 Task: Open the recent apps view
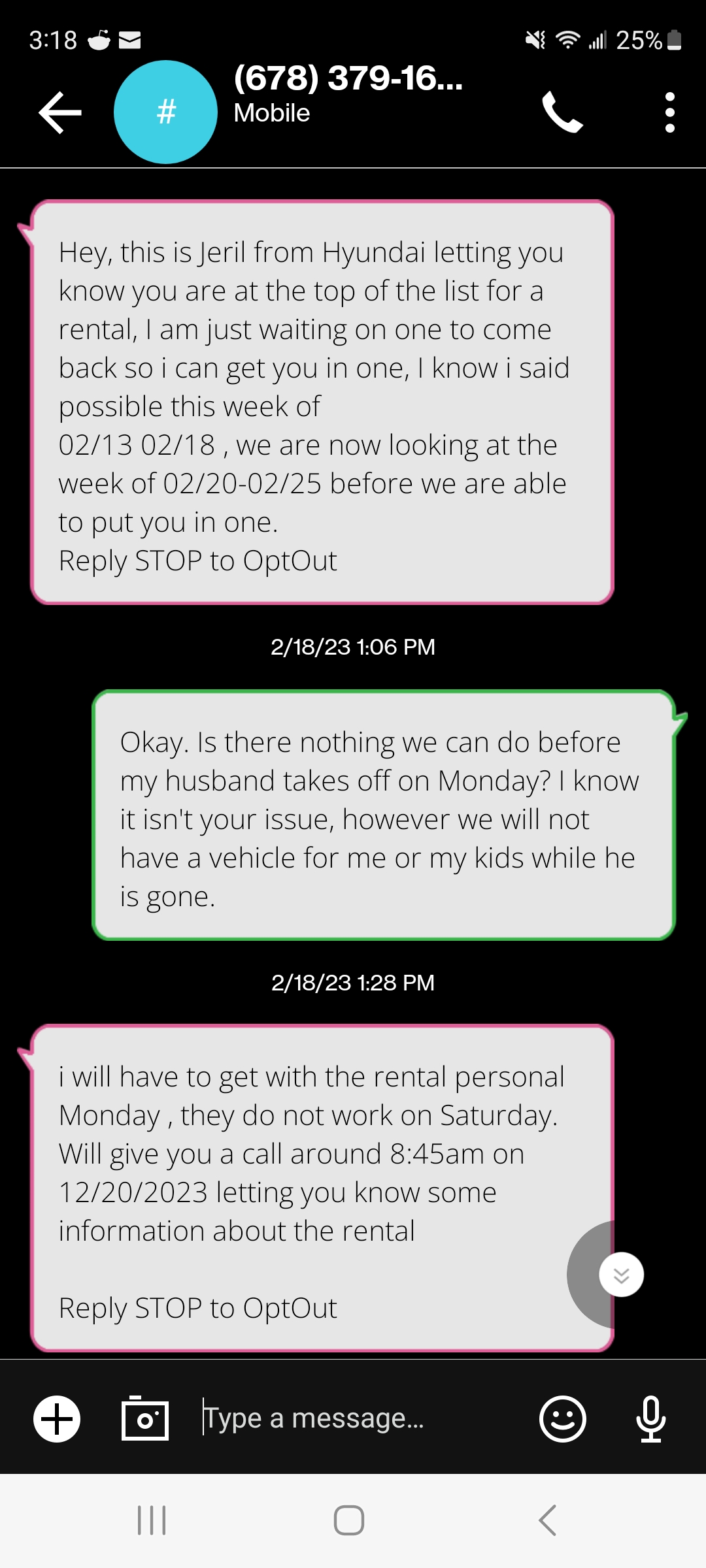152,1518
